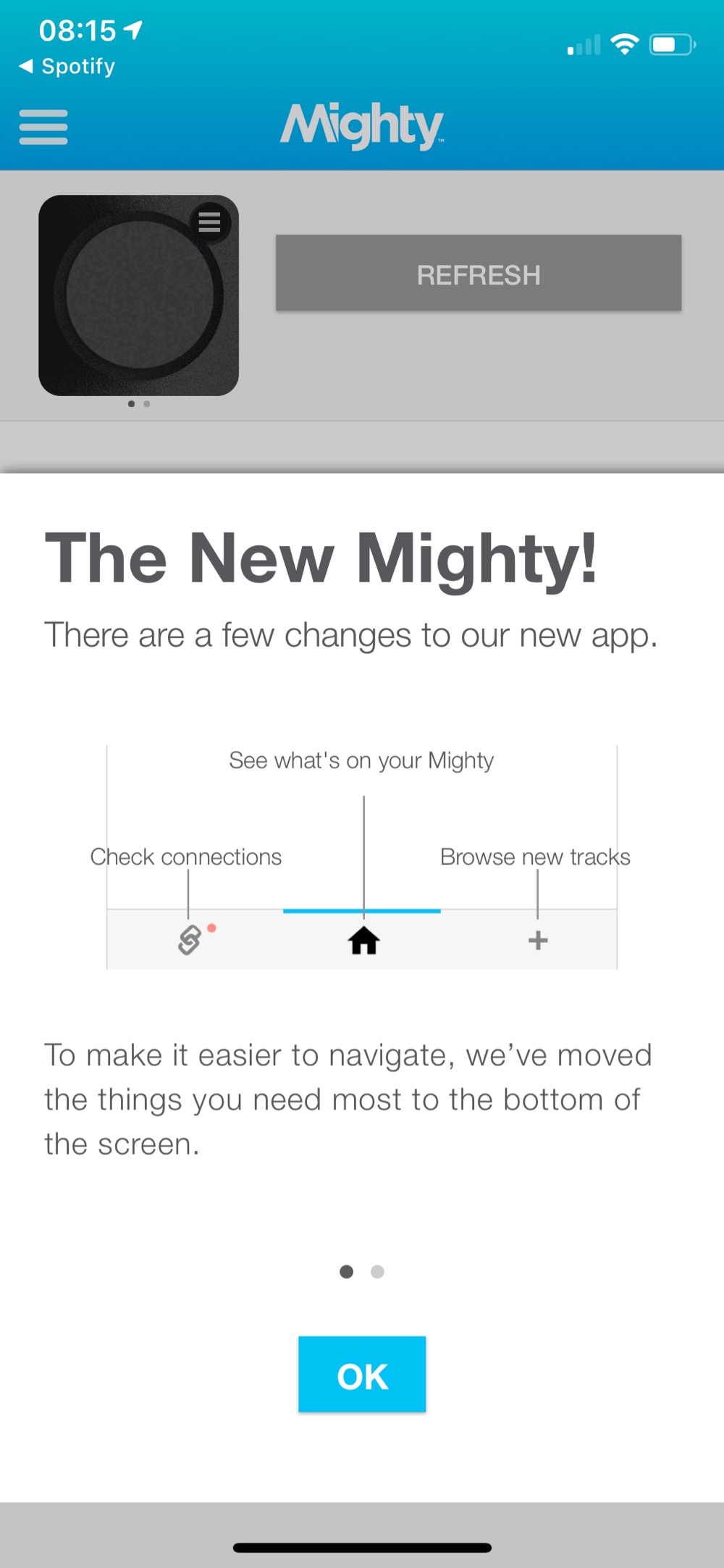This screenshot has width=724, height=1568.
Task: Dismiss the intro with the OK button
Action: 362,1374
